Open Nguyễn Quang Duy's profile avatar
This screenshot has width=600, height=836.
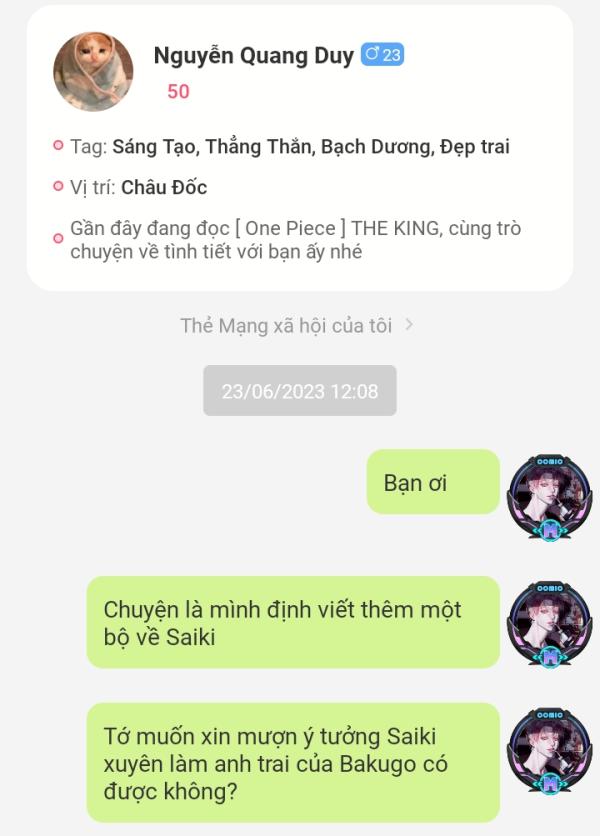[93, 71]
